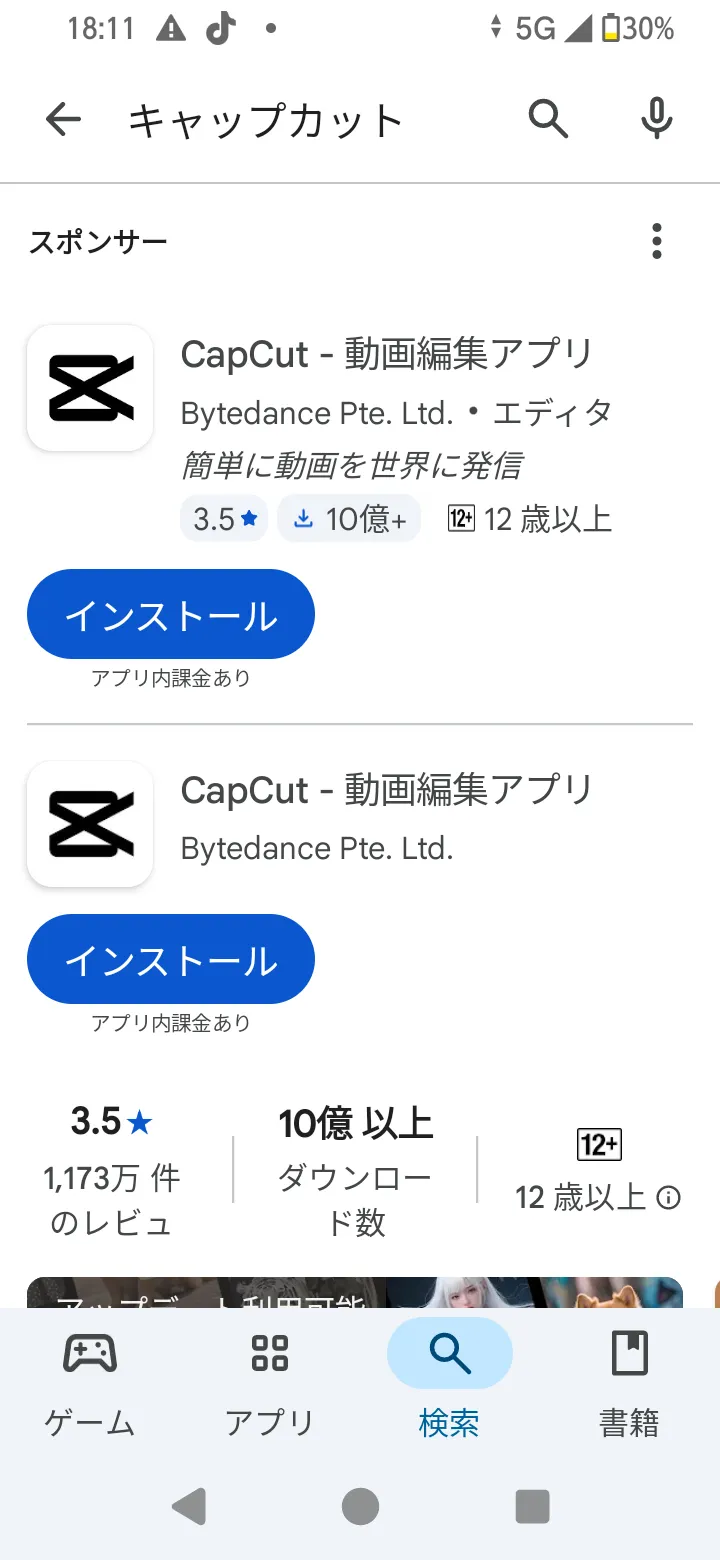Tap the system home button
The width and height of the screenshot is (720, 1560).
coord(360,1506)
